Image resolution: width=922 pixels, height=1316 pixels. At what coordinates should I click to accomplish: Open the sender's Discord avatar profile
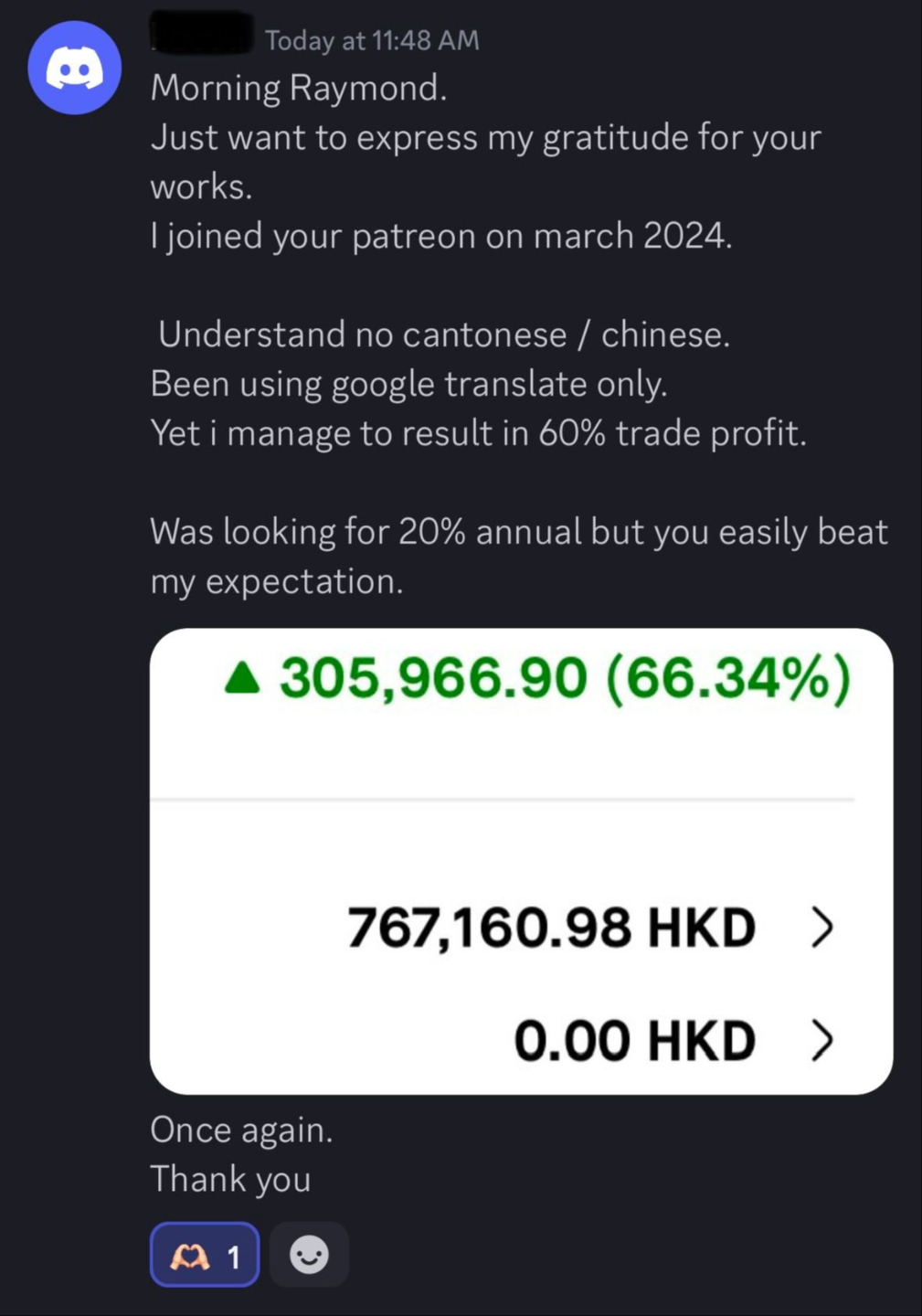coord(74,69)
